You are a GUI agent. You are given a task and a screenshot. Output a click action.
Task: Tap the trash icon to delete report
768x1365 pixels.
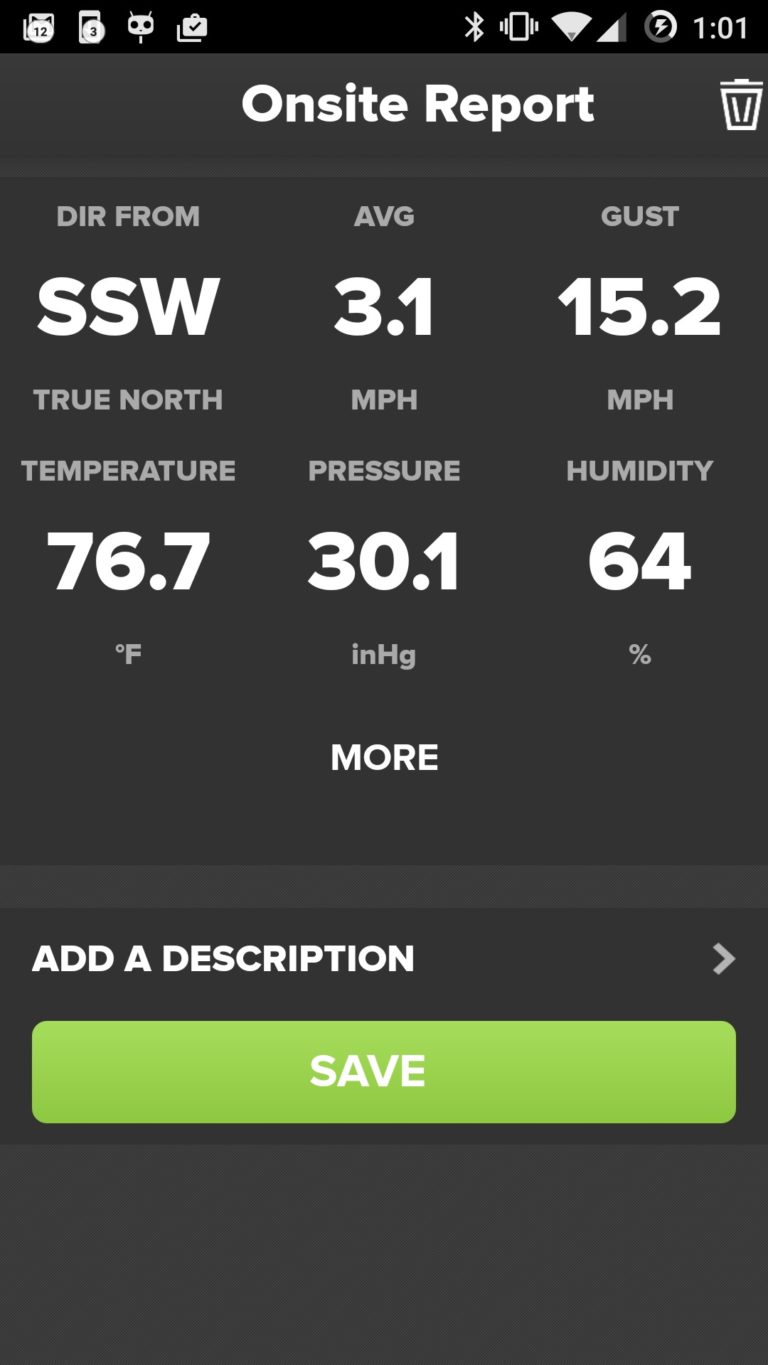click(741, 104)
